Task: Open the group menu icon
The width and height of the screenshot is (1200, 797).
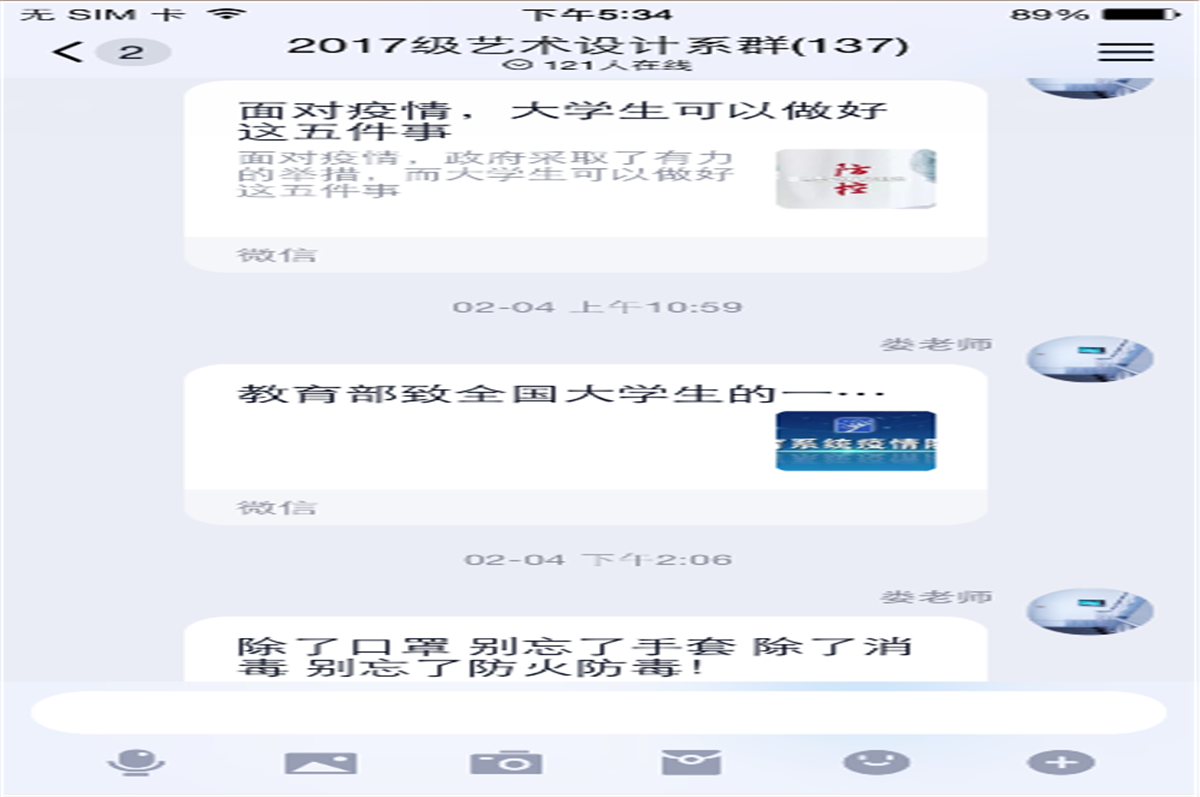Action: point(1125,52)
